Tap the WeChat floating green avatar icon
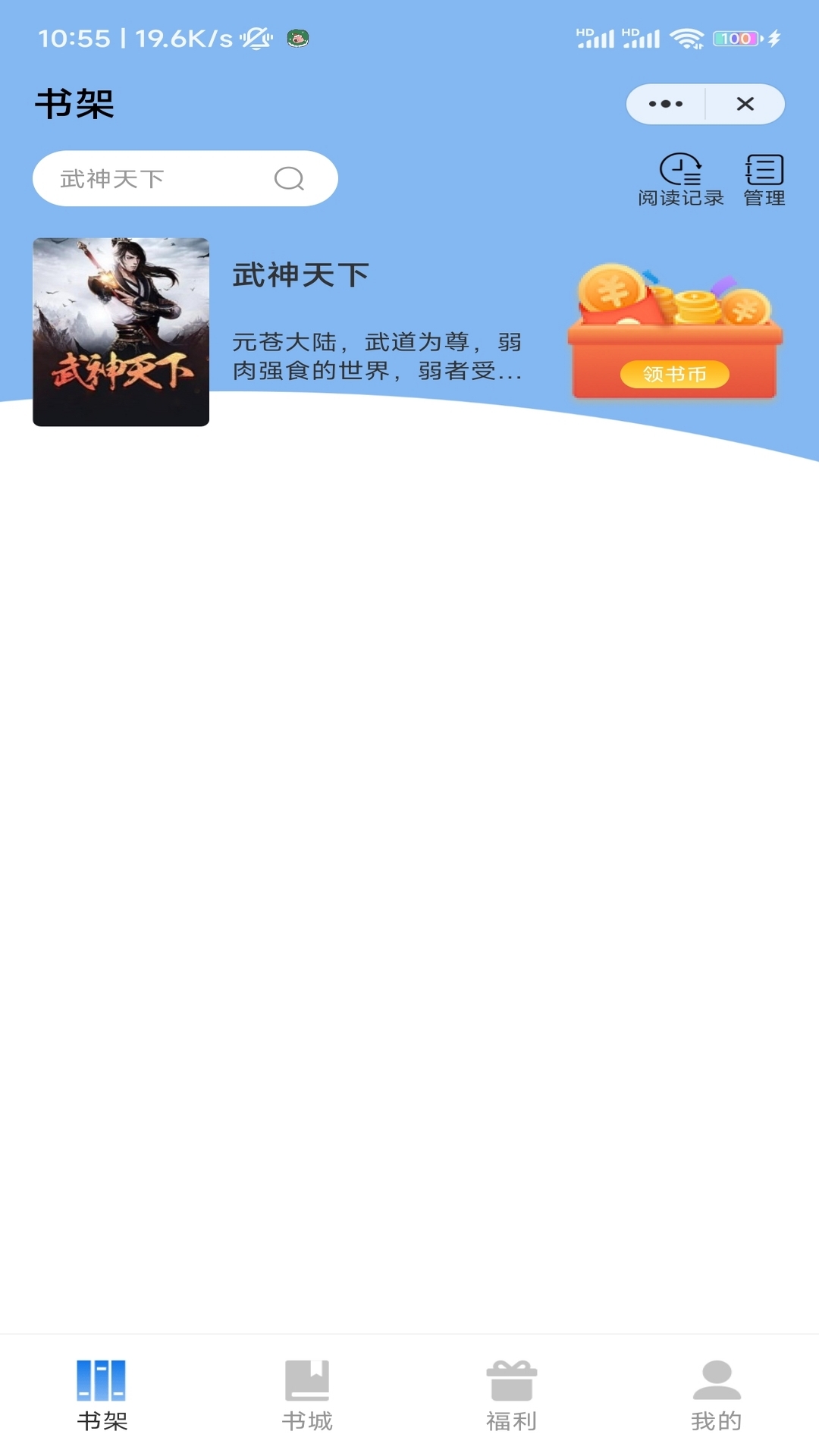The image size is (819, 1456). [x=297, y=39]
